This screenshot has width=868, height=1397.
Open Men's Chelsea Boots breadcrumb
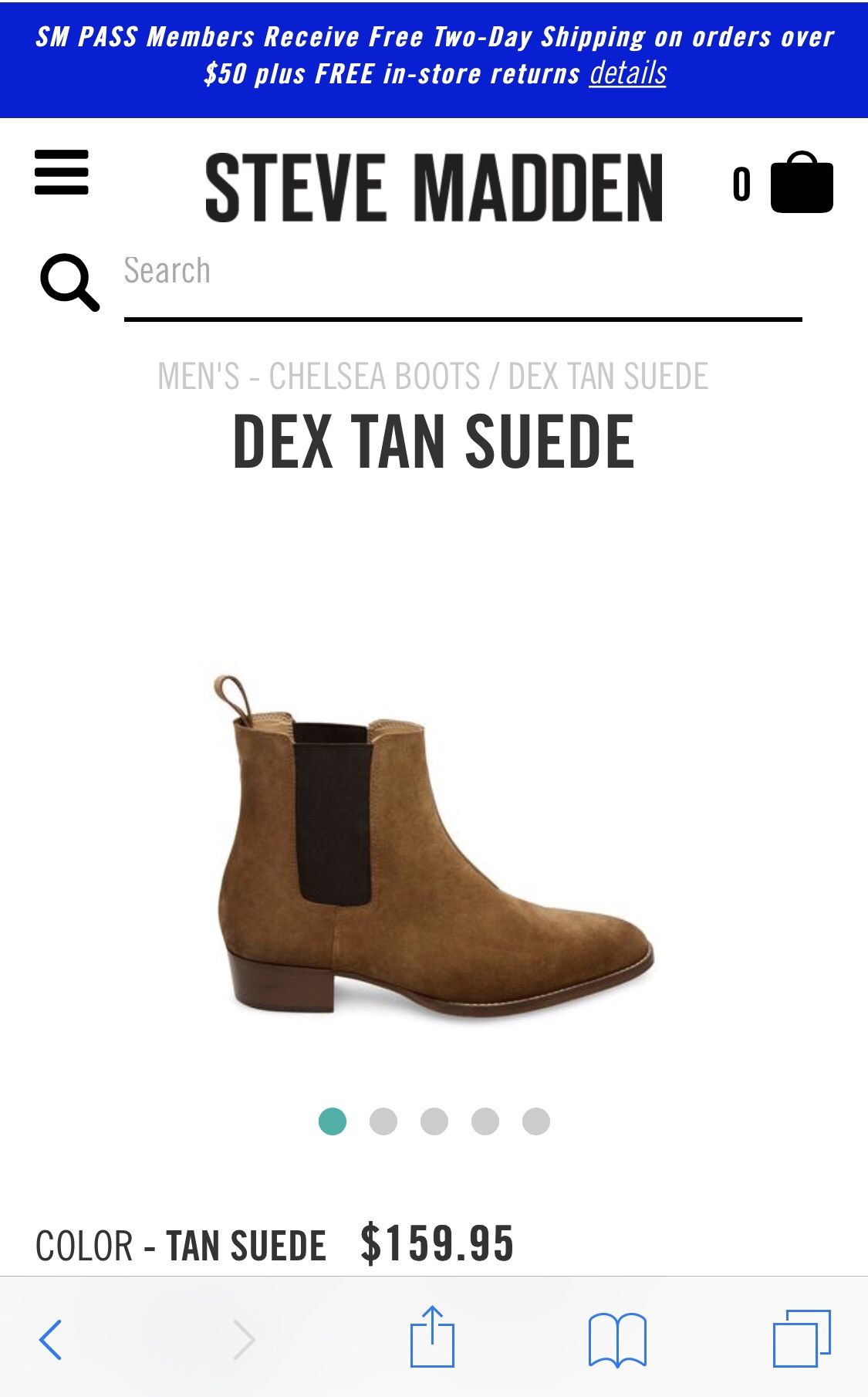pyautogui.click(x=319, y=377)
